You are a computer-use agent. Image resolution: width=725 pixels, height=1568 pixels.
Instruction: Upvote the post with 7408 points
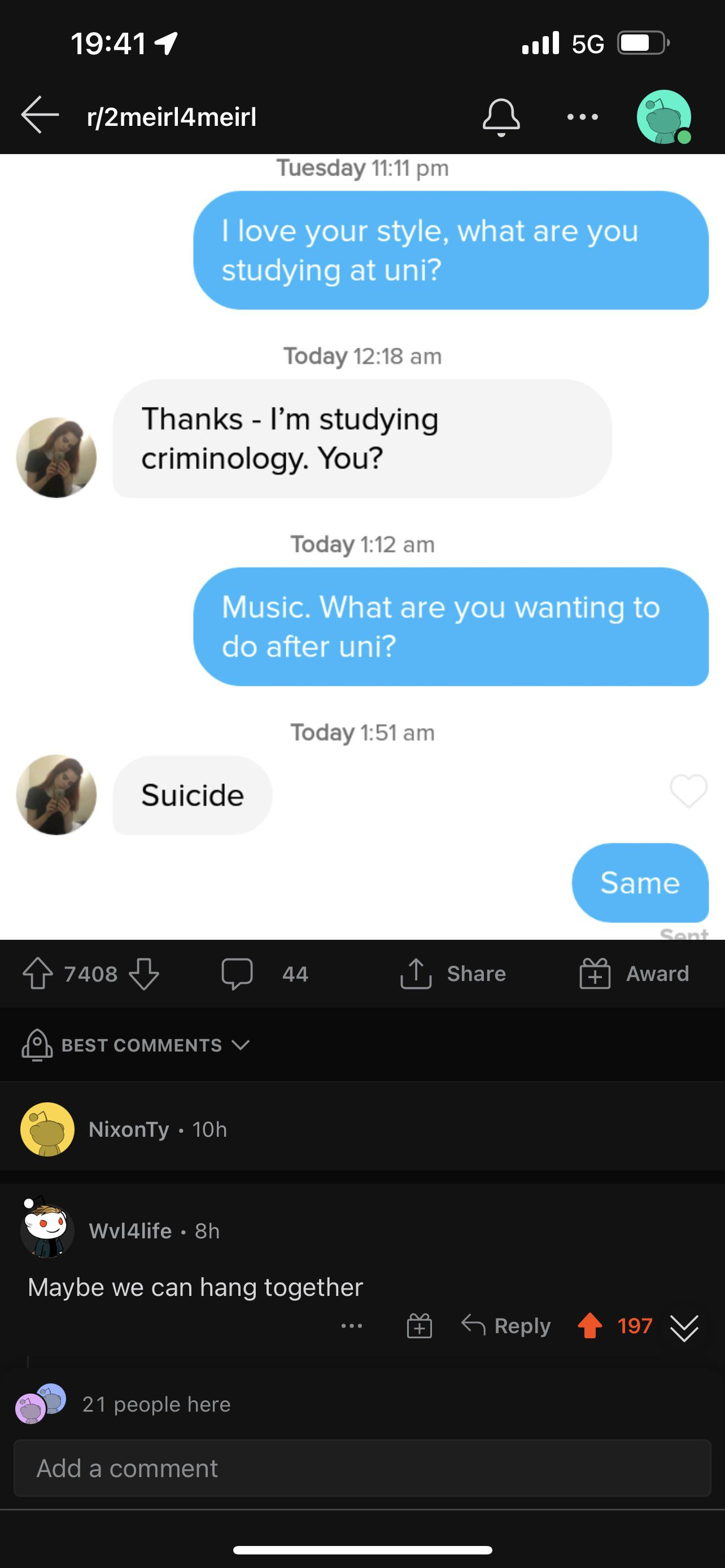pos(38,973)
